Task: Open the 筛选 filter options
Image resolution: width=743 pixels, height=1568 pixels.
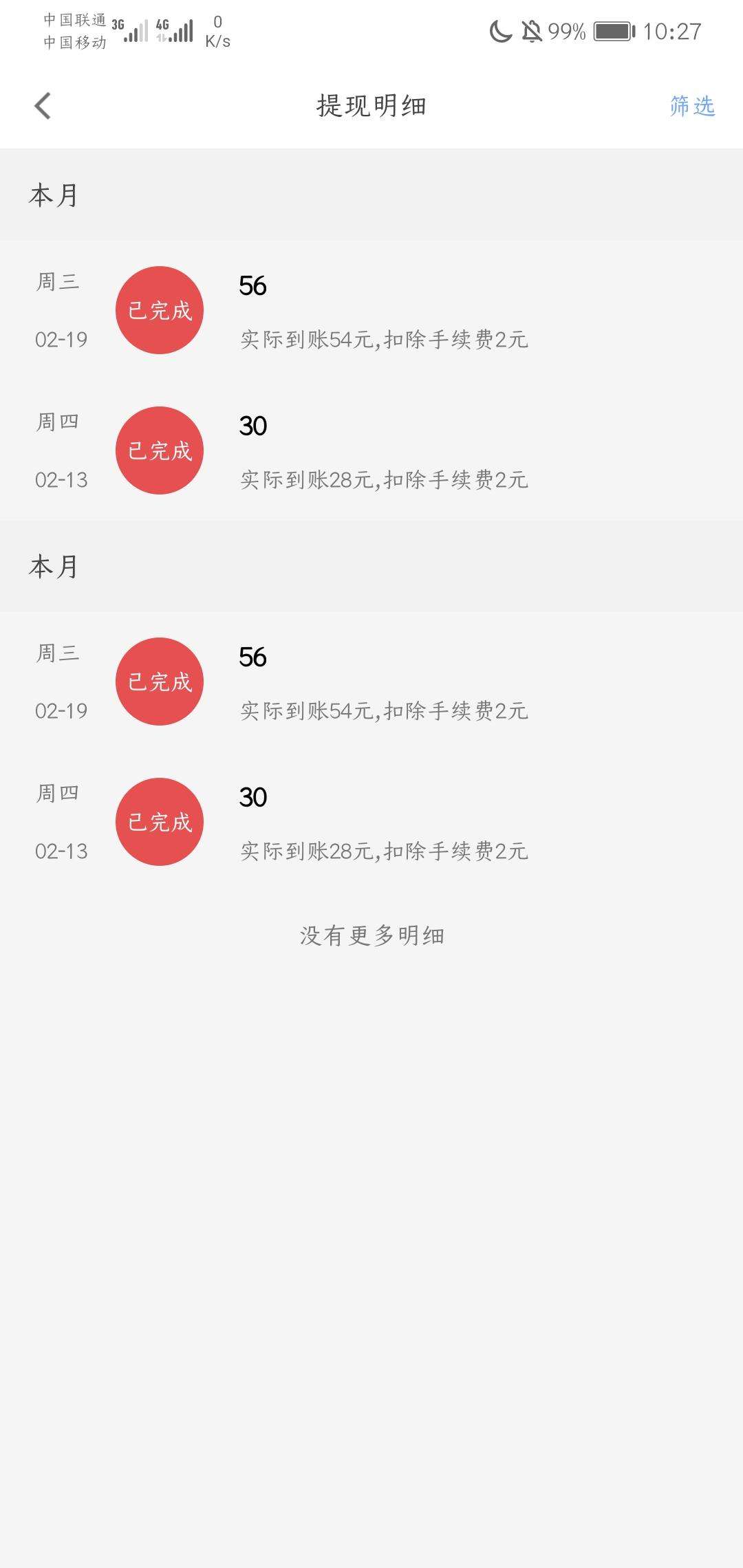Action: coord(690,105)
